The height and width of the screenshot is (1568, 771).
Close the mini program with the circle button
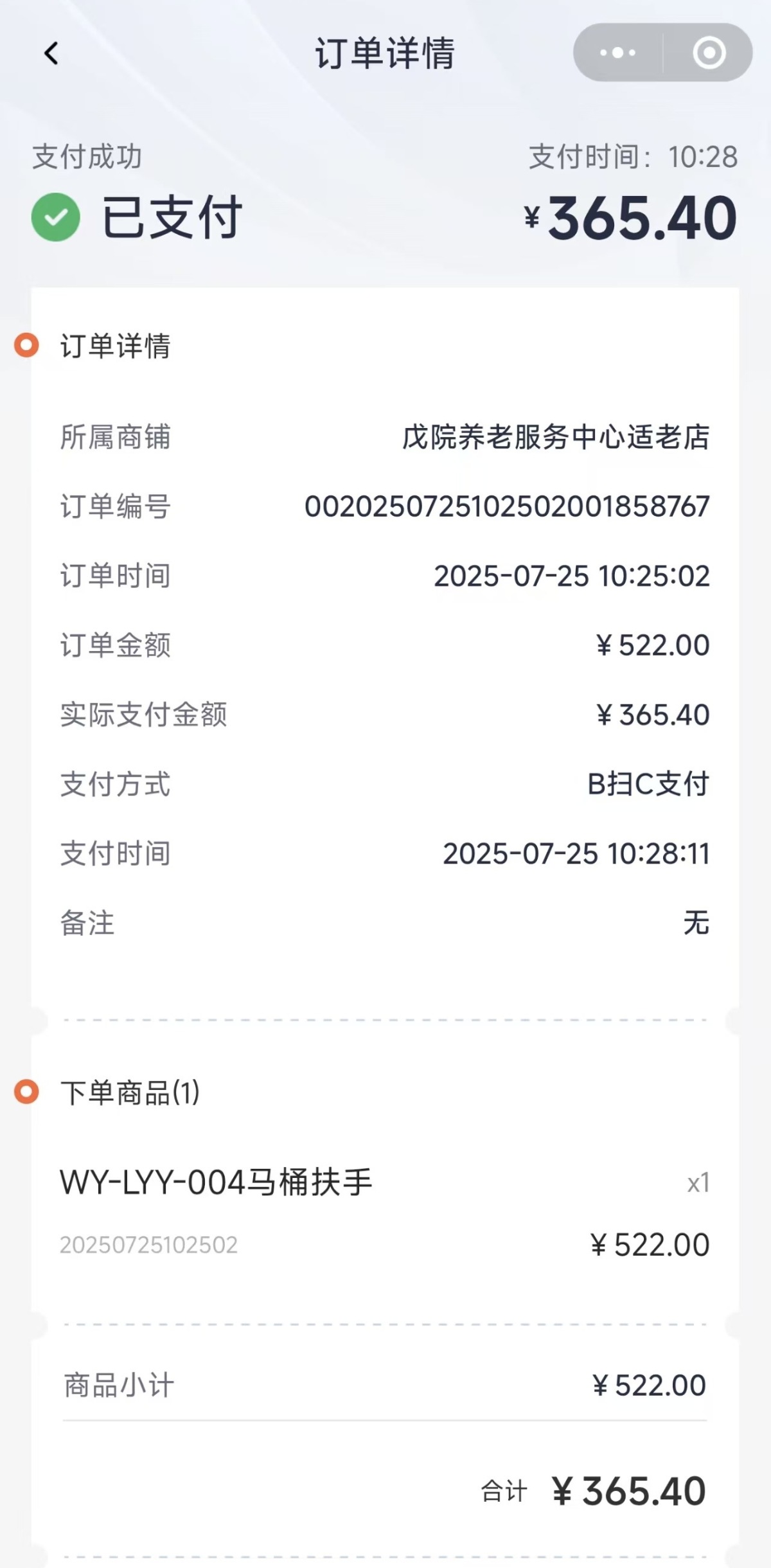click(x=709, y=53)
